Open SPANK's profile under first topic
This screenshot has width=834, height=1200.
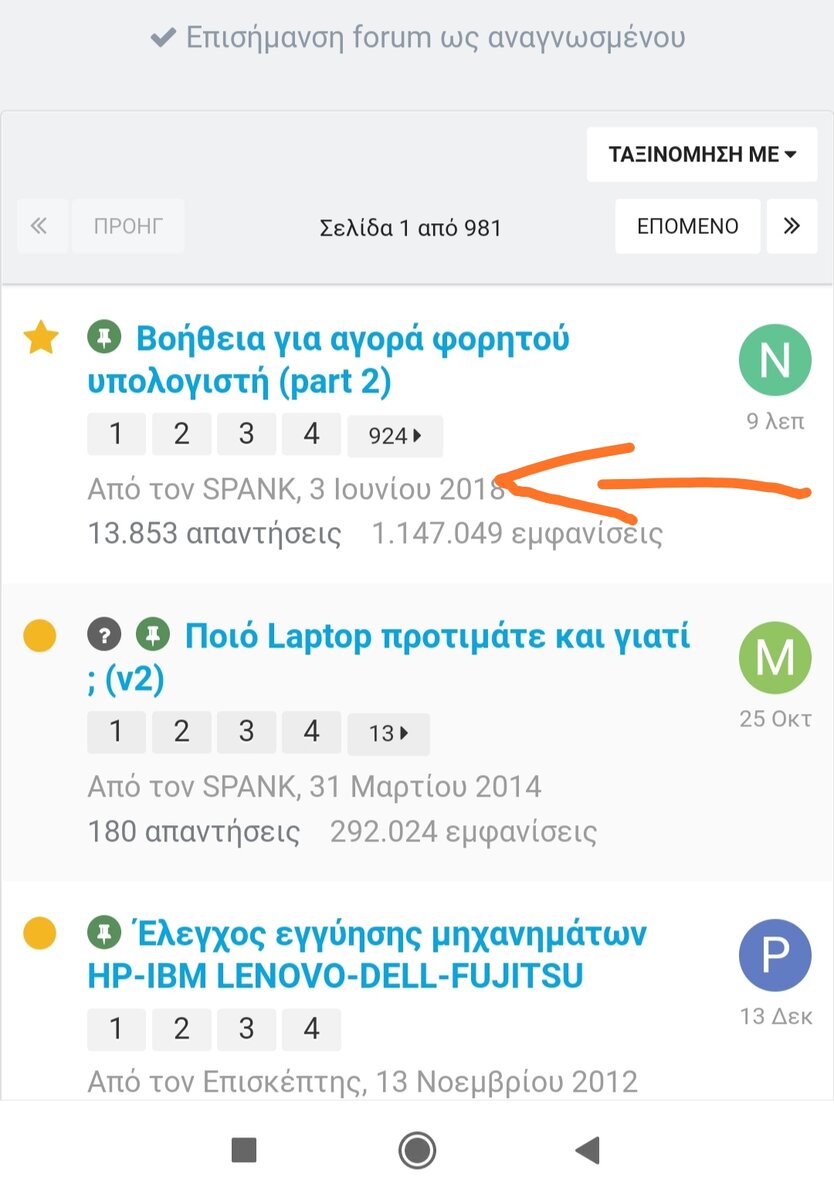(x=250, y=490)
